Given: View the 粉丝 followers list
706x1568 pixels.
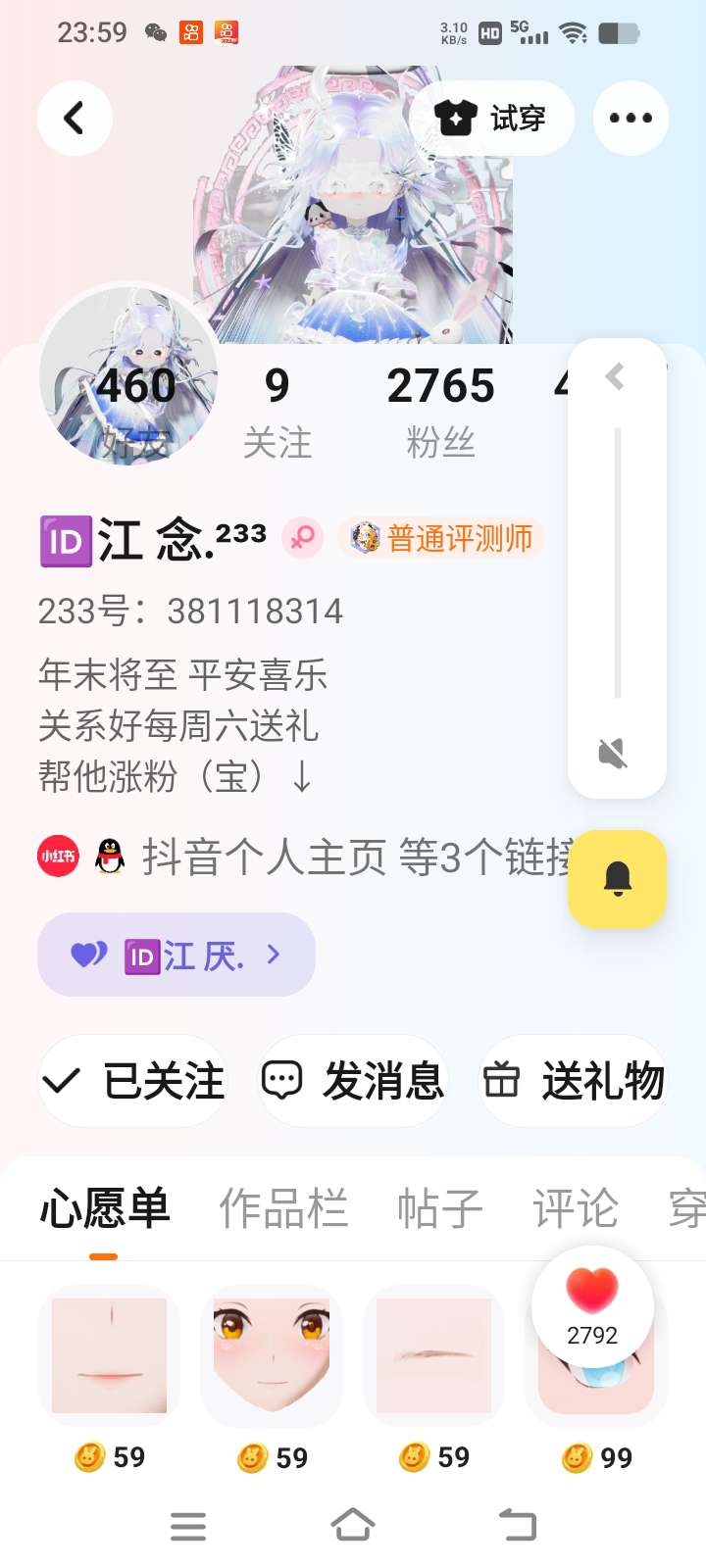Looking at the screenshot, I should pyautogui.click(x=440, y=412).
